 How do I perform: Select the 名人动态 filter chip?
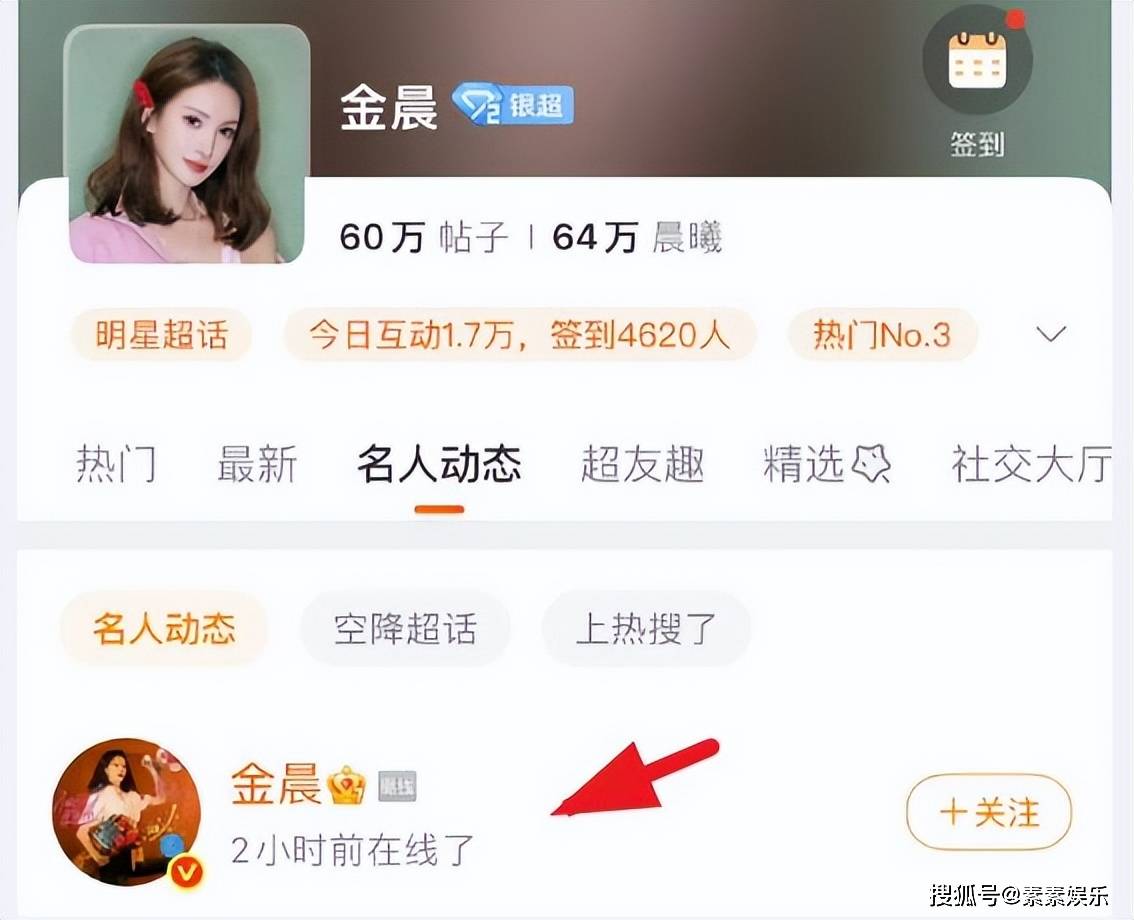click(x=164, y=629)
